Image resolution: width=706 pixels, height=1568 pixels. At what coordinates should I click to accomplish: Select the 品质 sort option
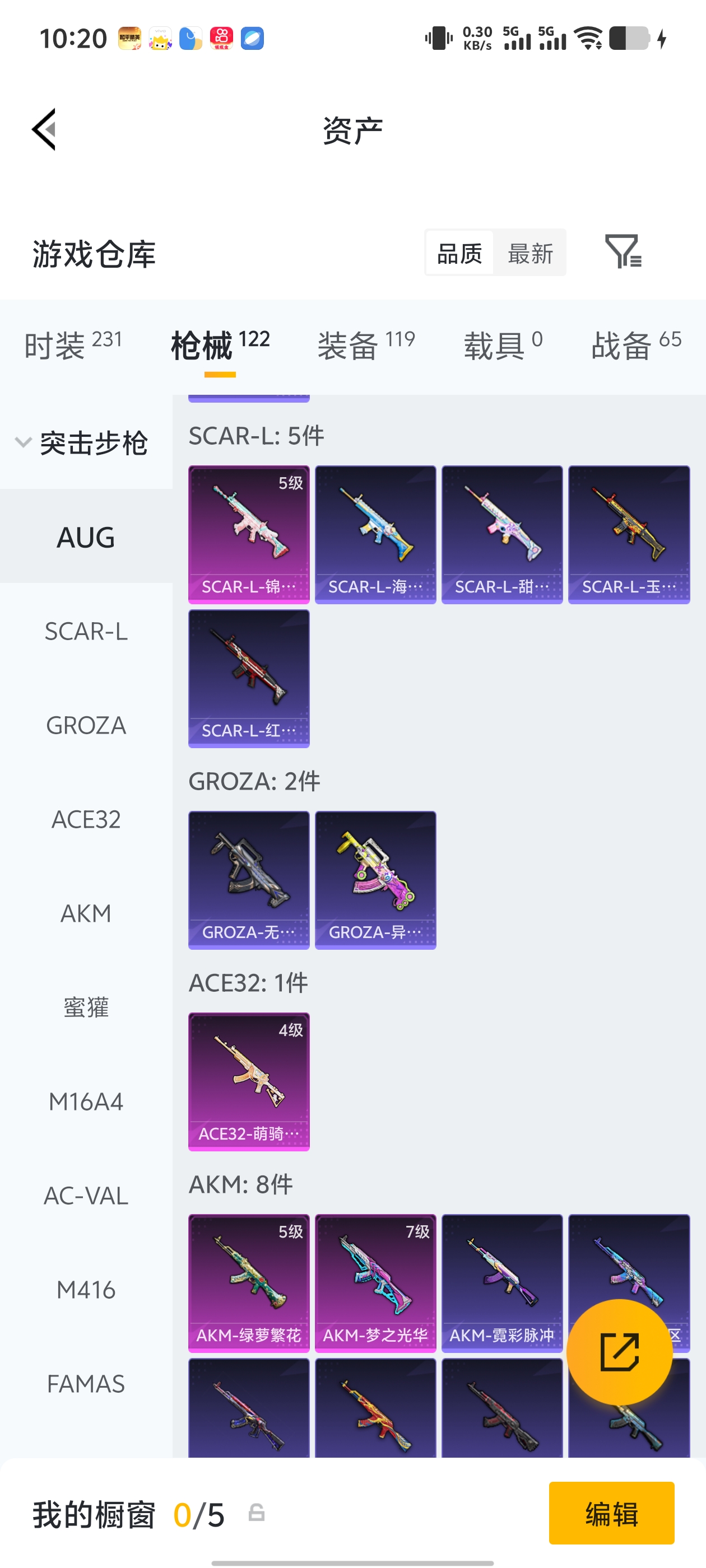click(x=459, y=253)
